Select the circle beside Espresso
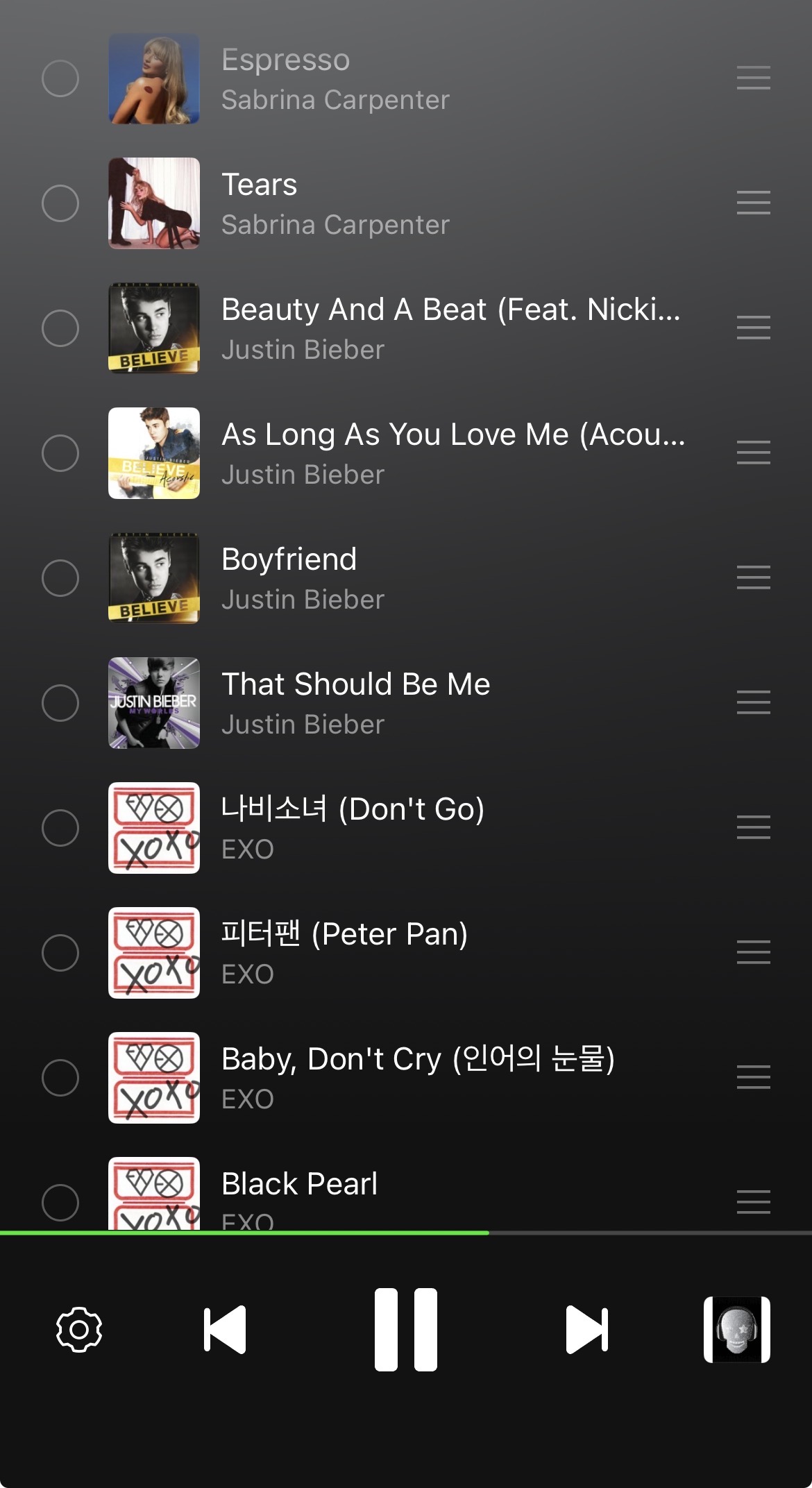Image resolution: width=812 pixels, height=1488 pixels. pyautogui.click(x=60, y=78)
